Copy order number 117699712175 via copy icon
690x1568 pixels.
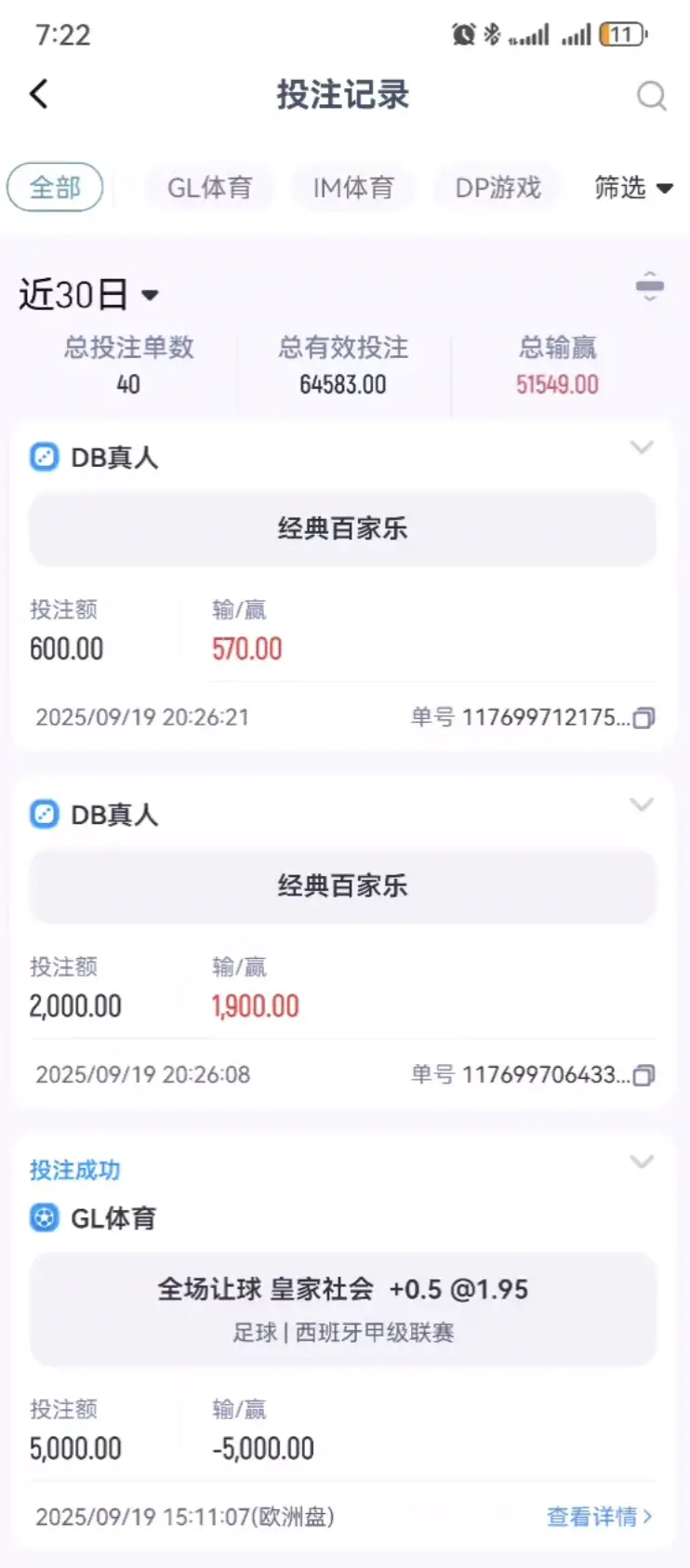(x=644, y=717)
